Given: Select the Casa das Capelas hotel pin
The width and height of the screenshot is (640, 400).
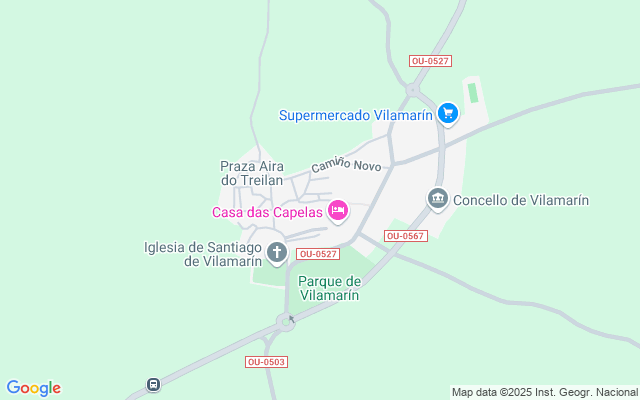Looking at the screenshot, I should click(x=338, y=210).
